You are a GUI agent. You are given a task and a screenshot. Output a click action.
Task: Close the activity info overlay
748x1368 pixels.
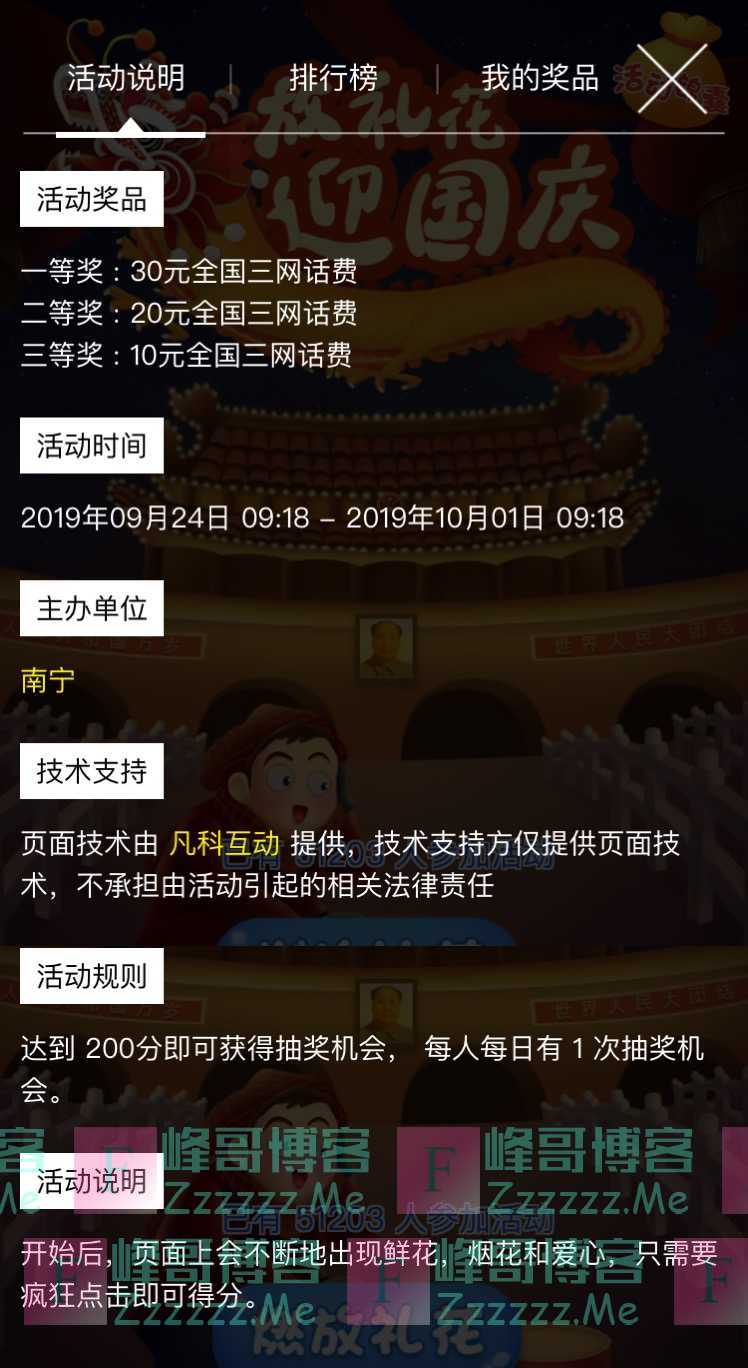coord(672,77)
